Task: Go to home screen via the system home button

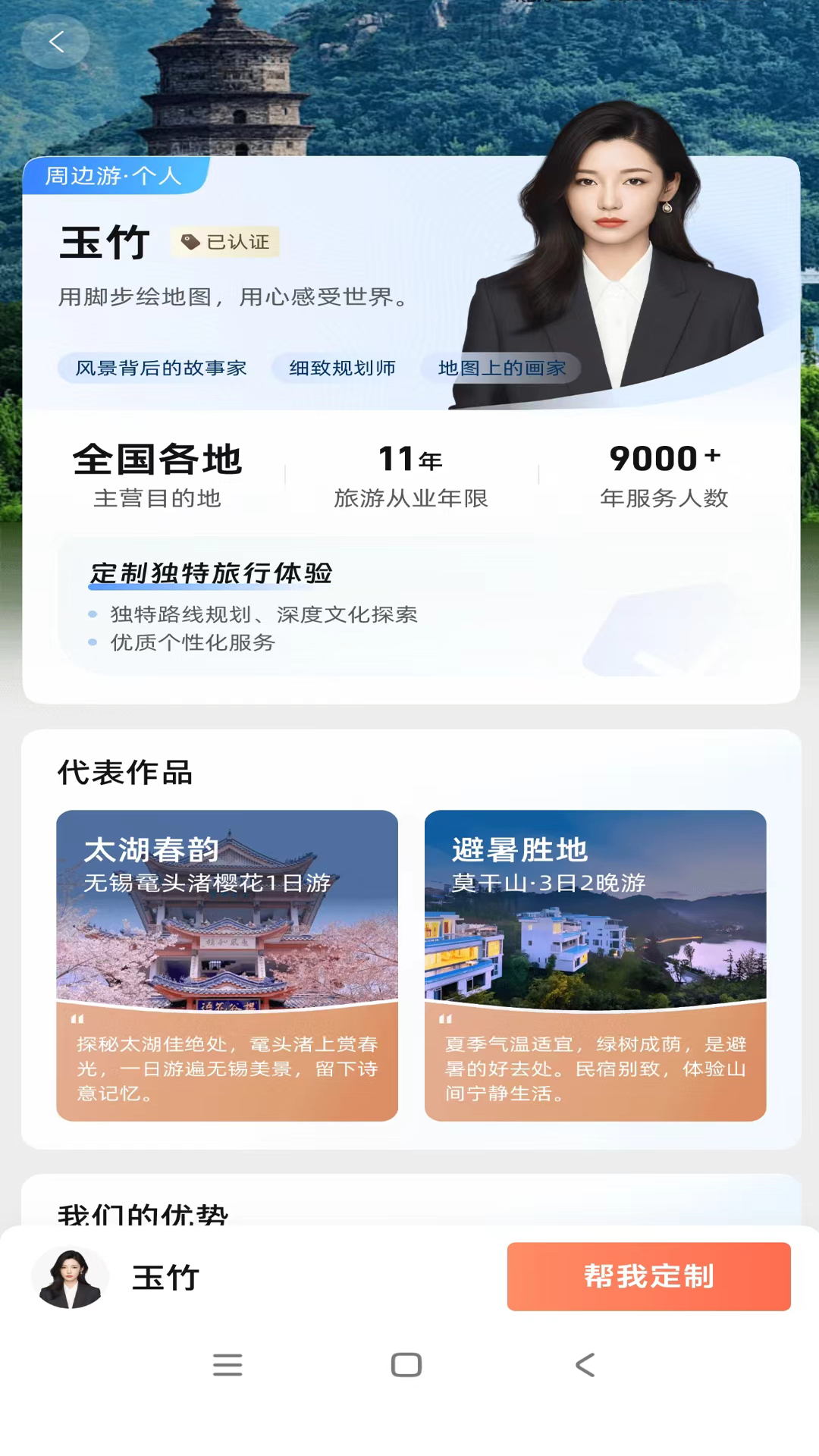Action: point(406,1365)
